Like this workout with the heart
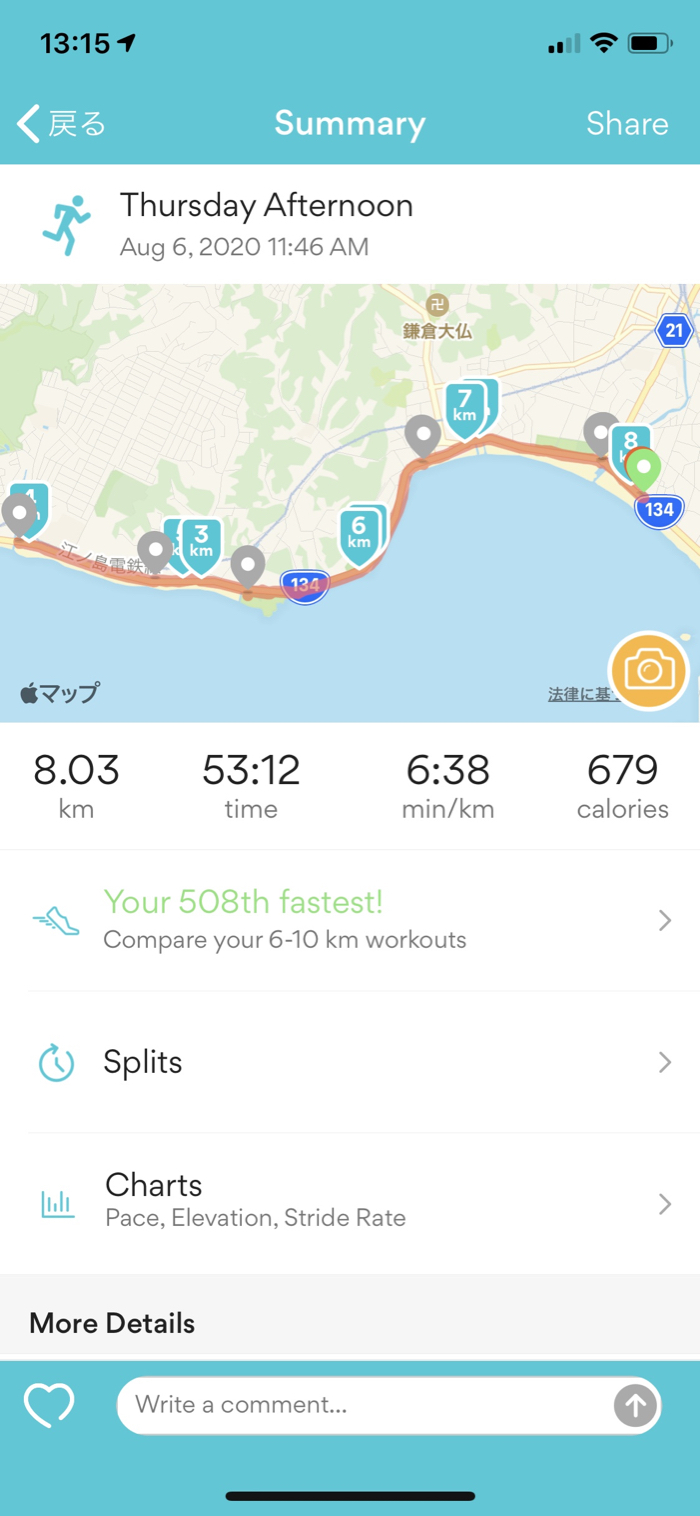700x1516 pixels. (x=50, y=1405)
